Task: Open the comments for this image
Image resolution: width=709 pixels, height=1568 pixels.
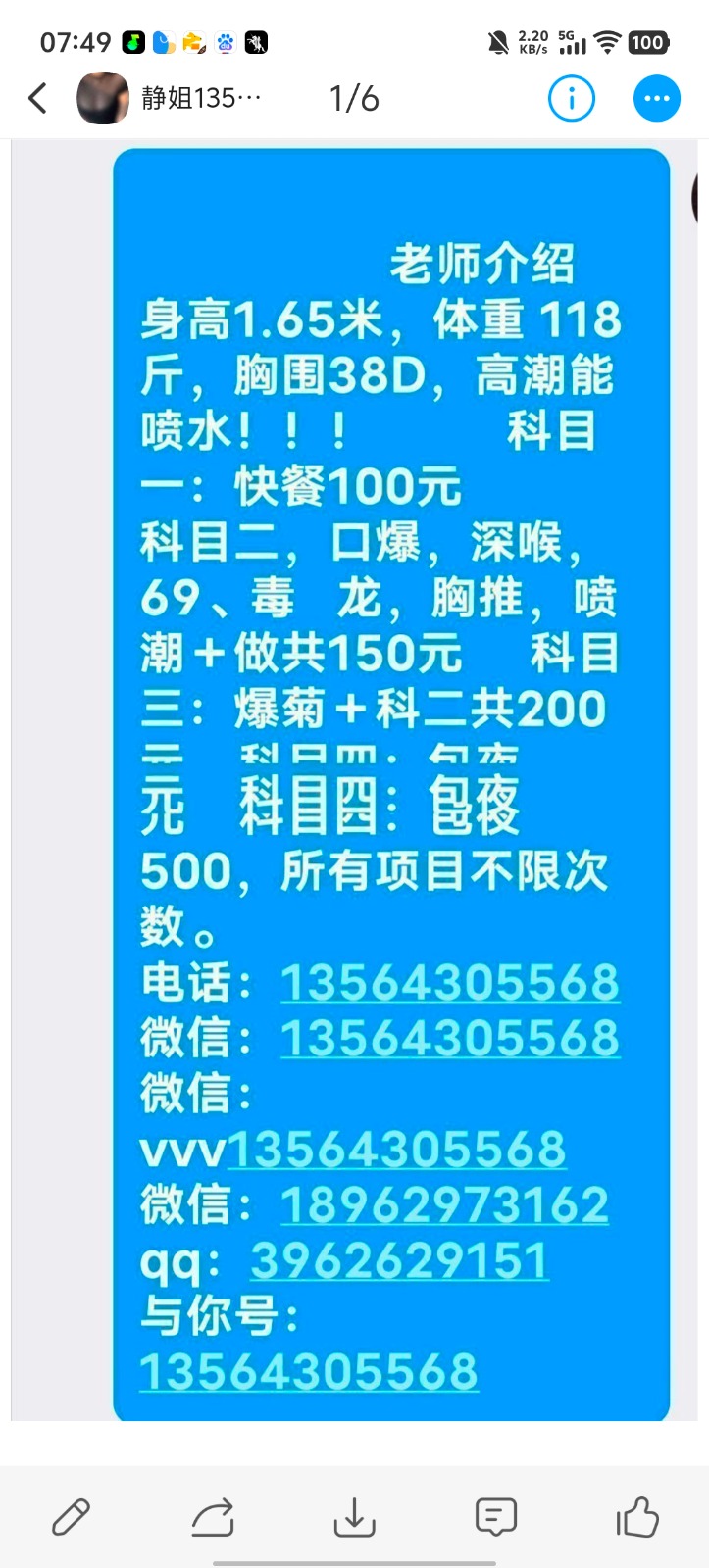Action: 495,1517
